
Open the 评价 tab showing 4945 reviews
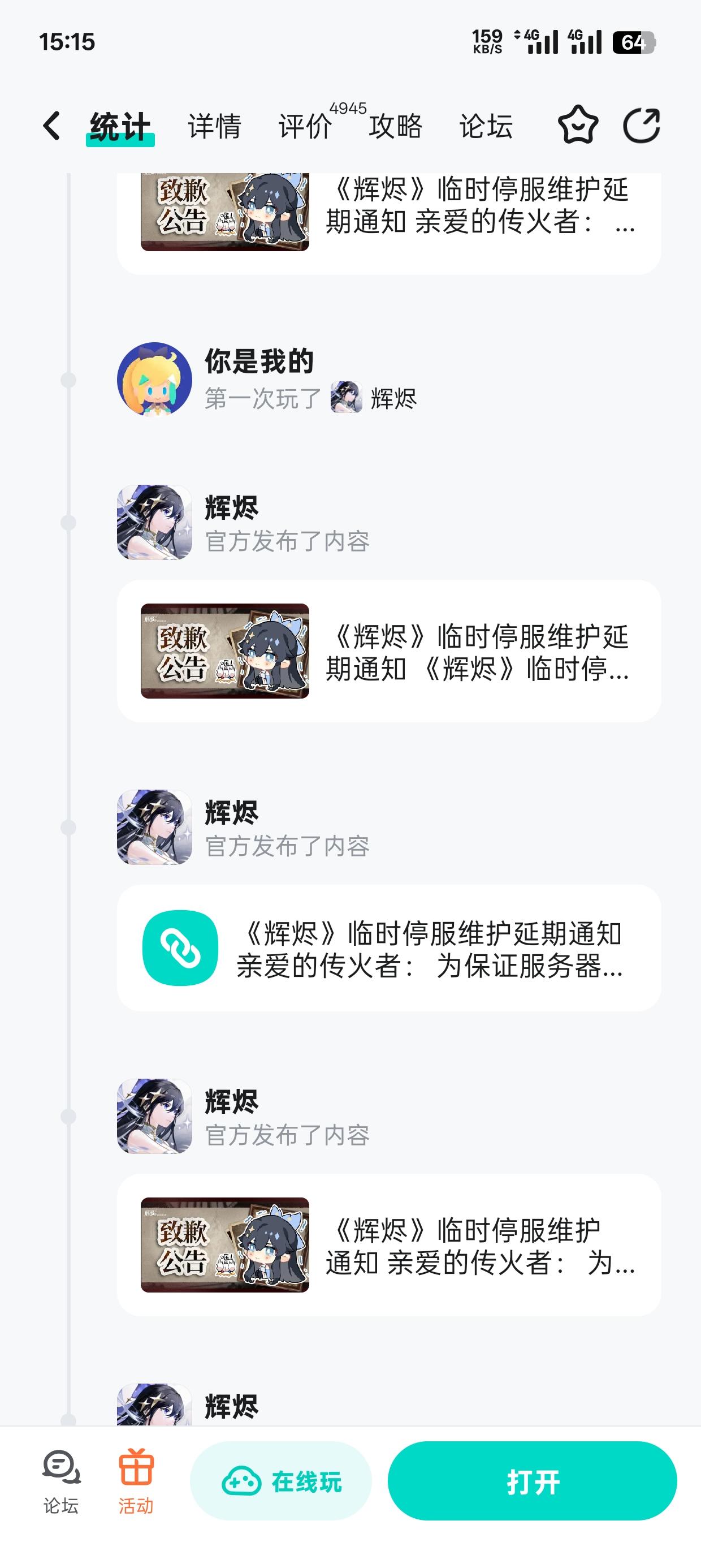pos(305,125)
